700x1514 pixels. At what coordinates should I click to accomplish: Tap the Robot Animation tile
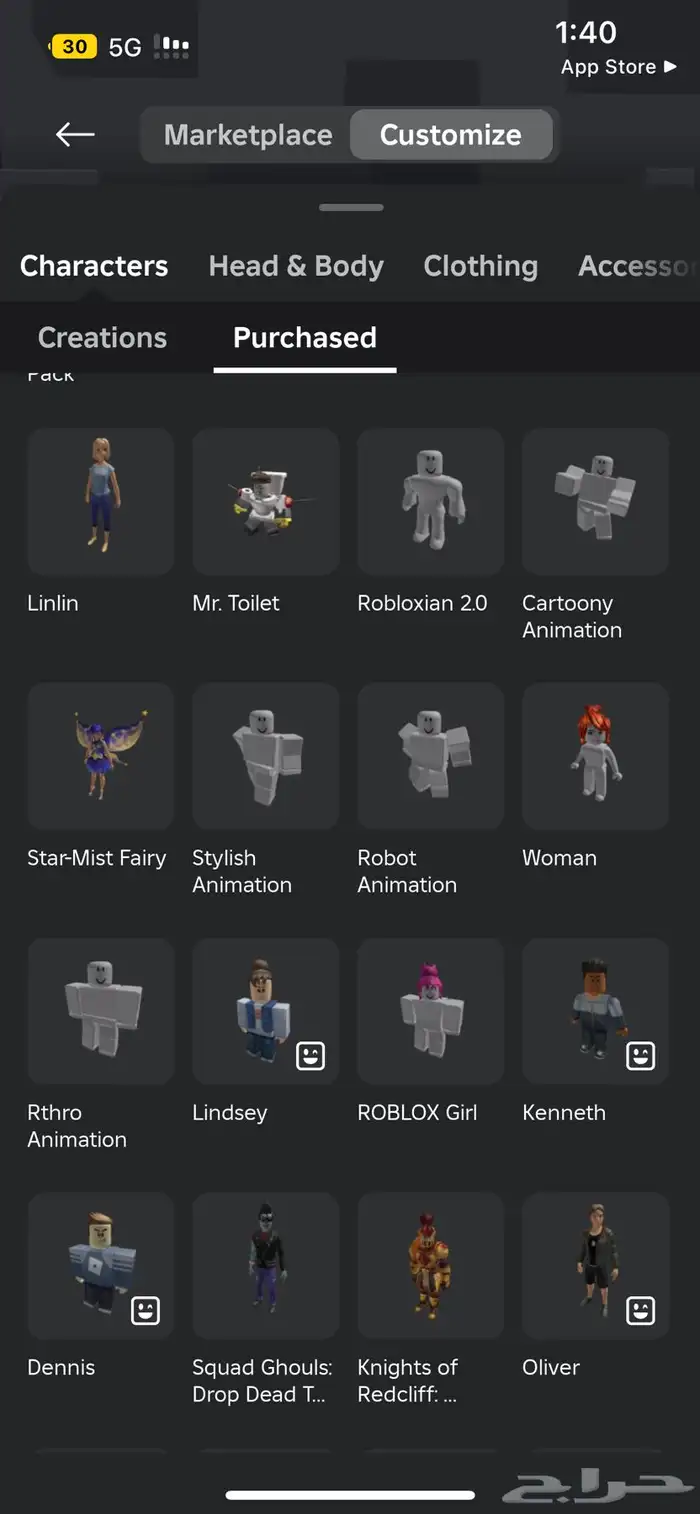point(431,756)
